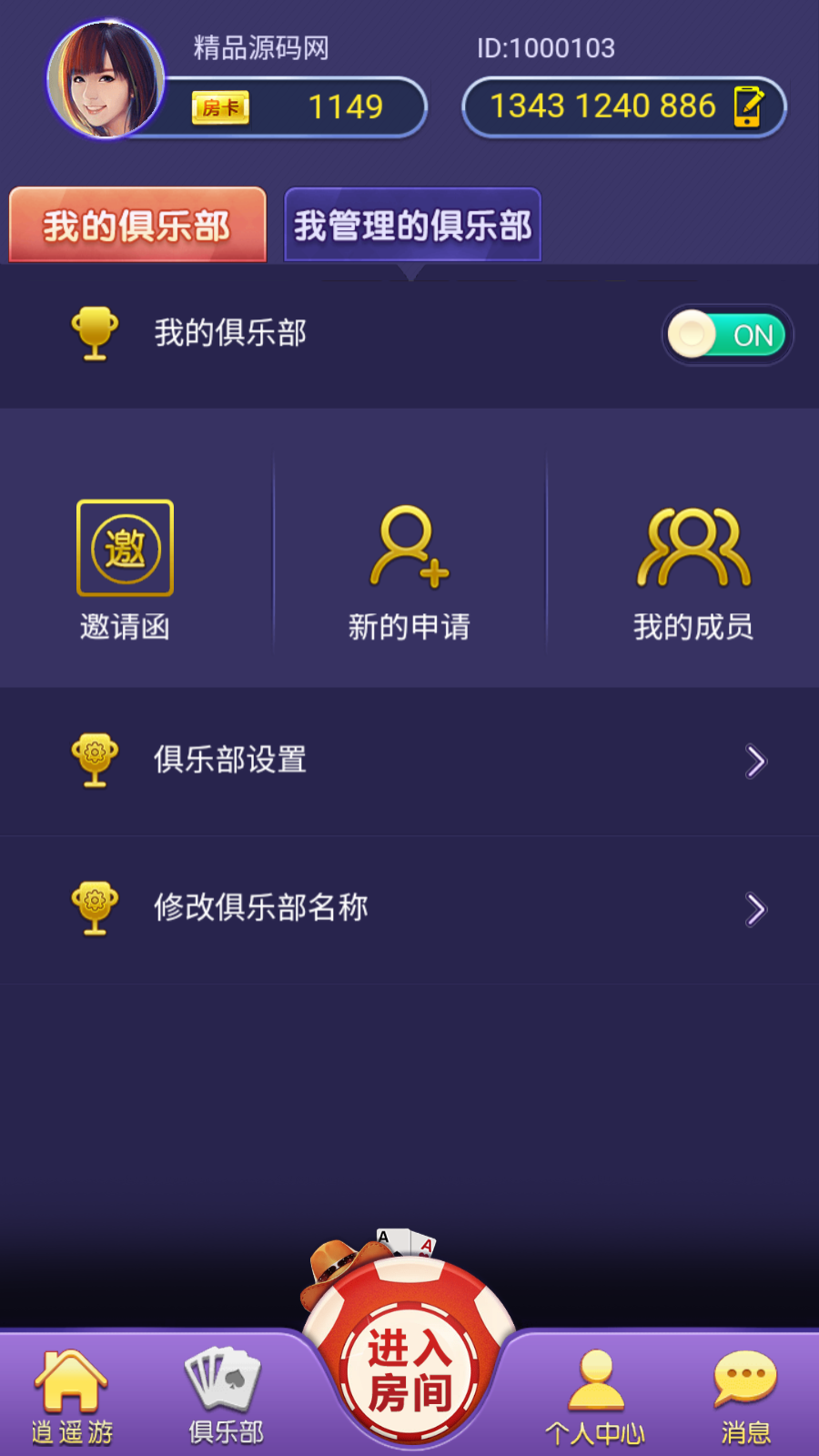819x1456 pixels.
Task: Tap the profile avatar
Action: 106,80
